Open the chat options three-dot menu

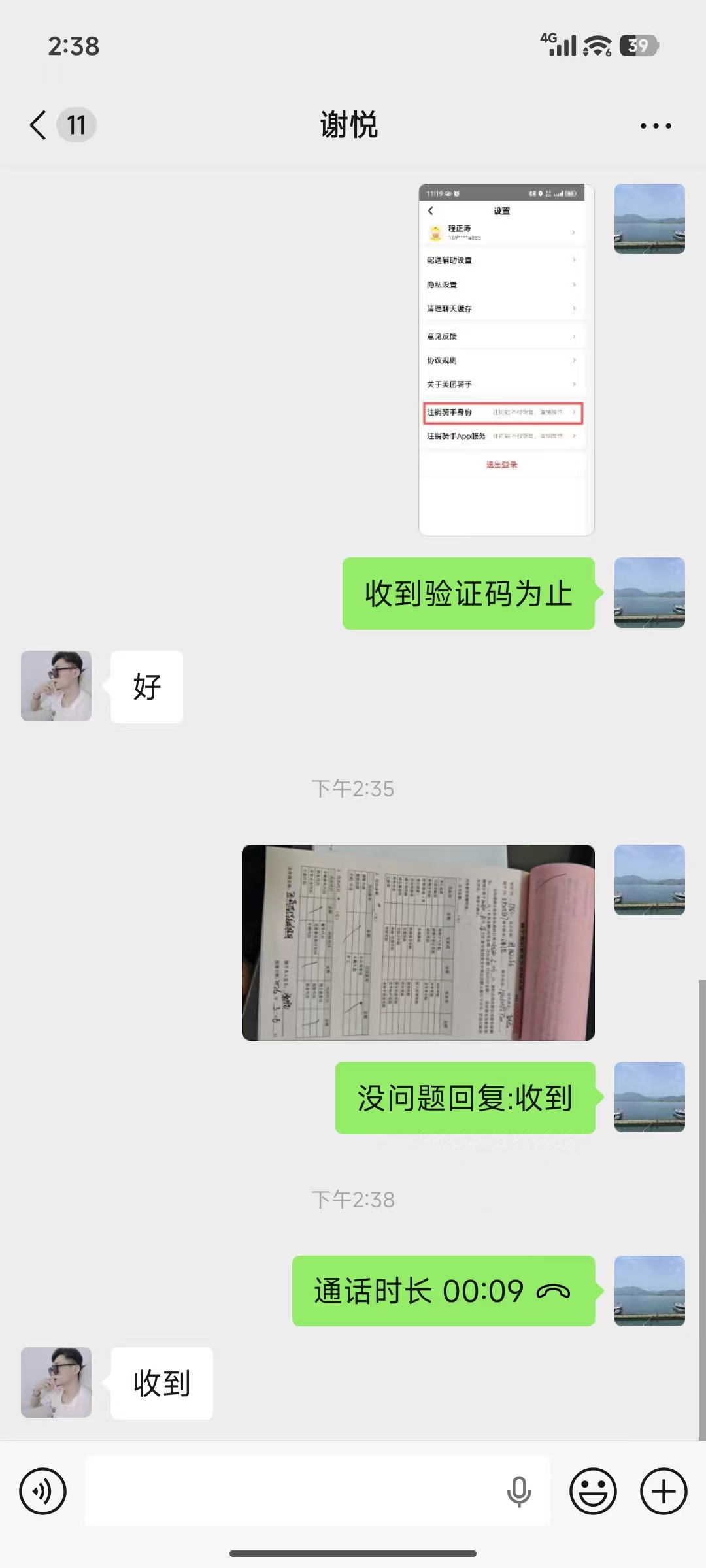656,125
